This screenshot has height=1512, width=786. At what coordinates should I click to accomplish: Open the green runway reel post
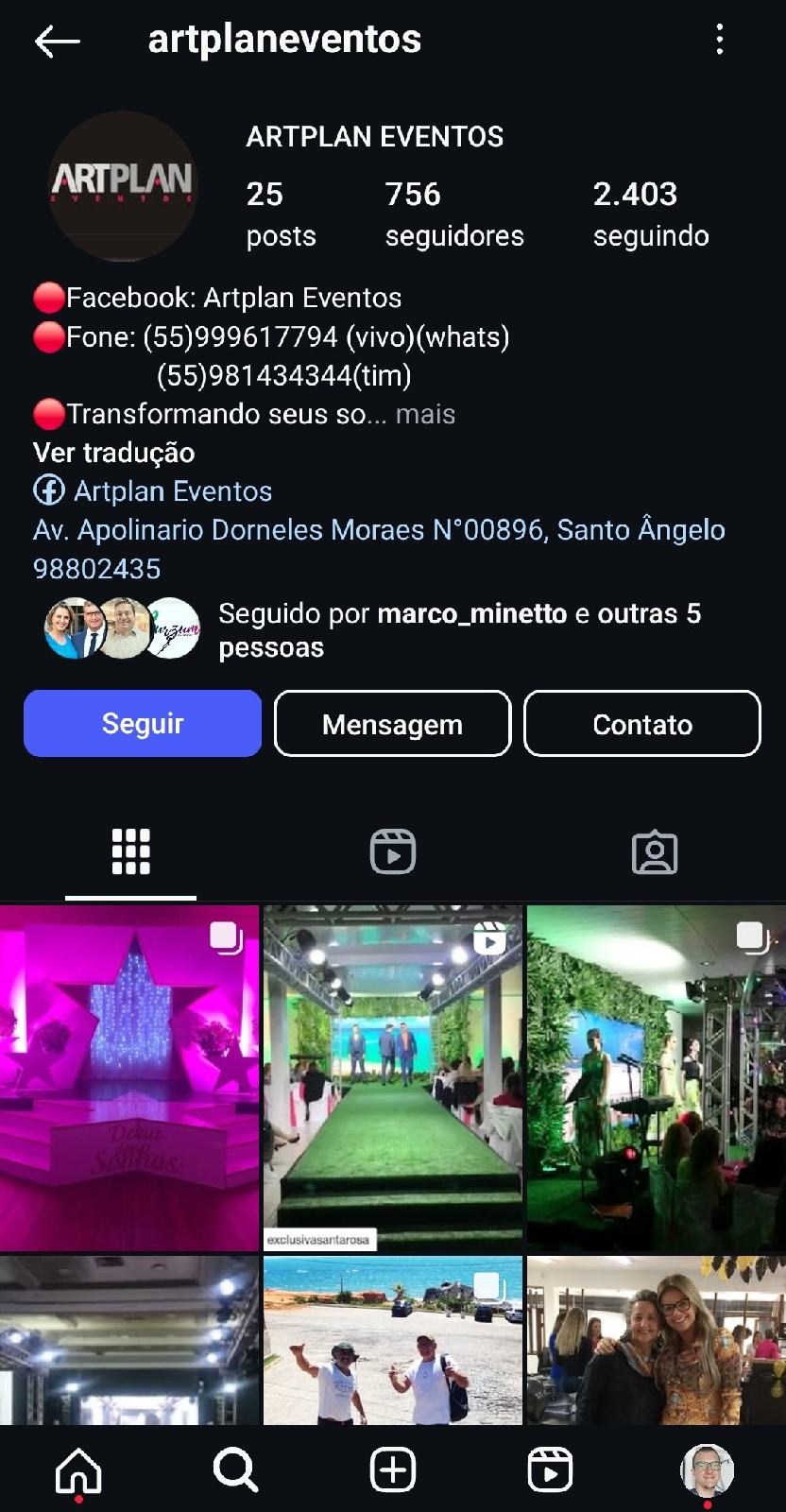392,1077
